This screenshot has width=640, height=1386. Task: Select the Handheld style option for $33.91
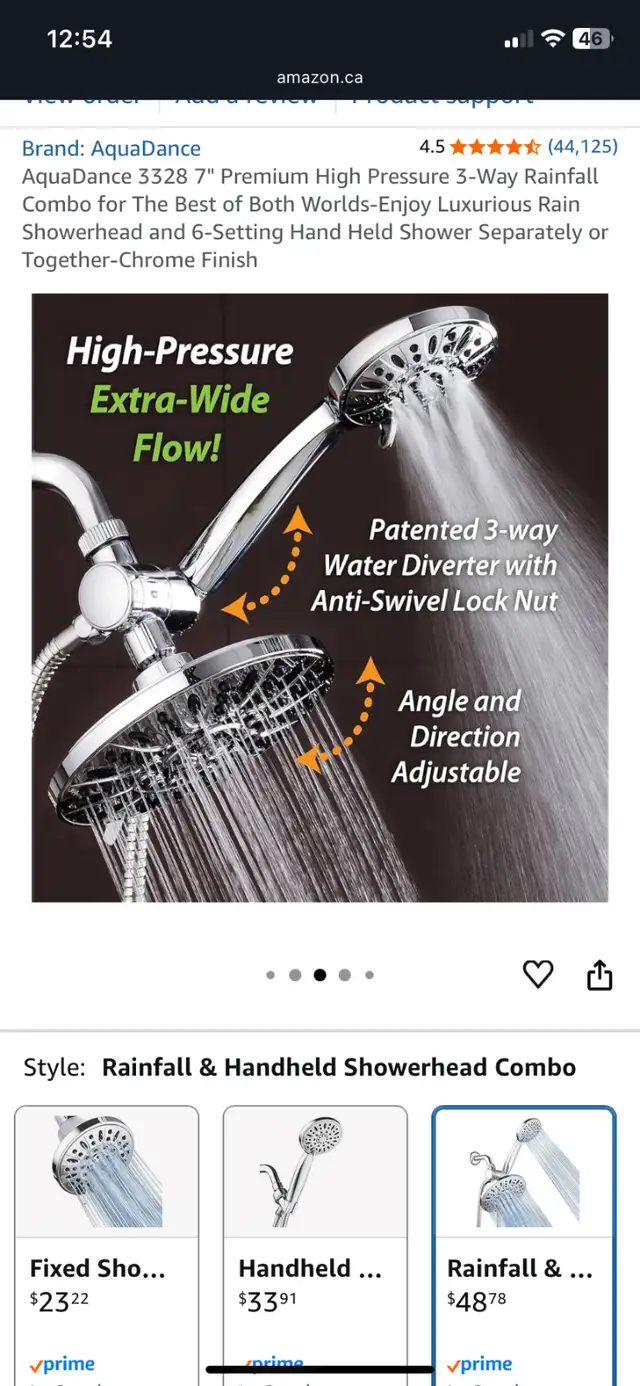315,1245
